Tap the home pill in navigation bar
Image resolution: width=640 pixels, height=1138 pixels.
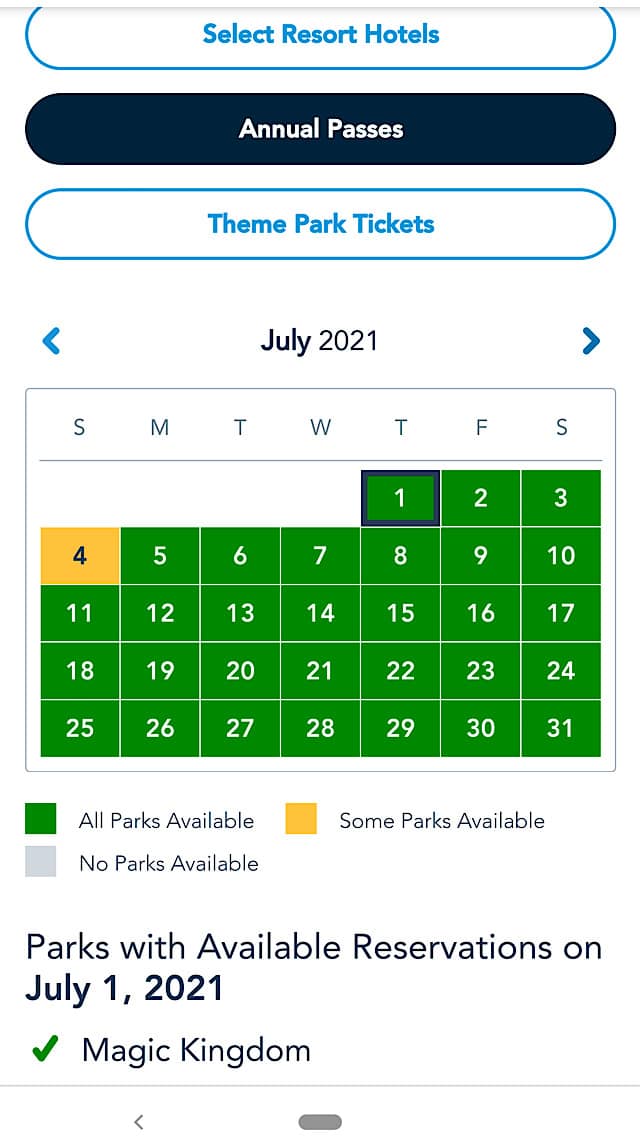tap(320, 1121)
